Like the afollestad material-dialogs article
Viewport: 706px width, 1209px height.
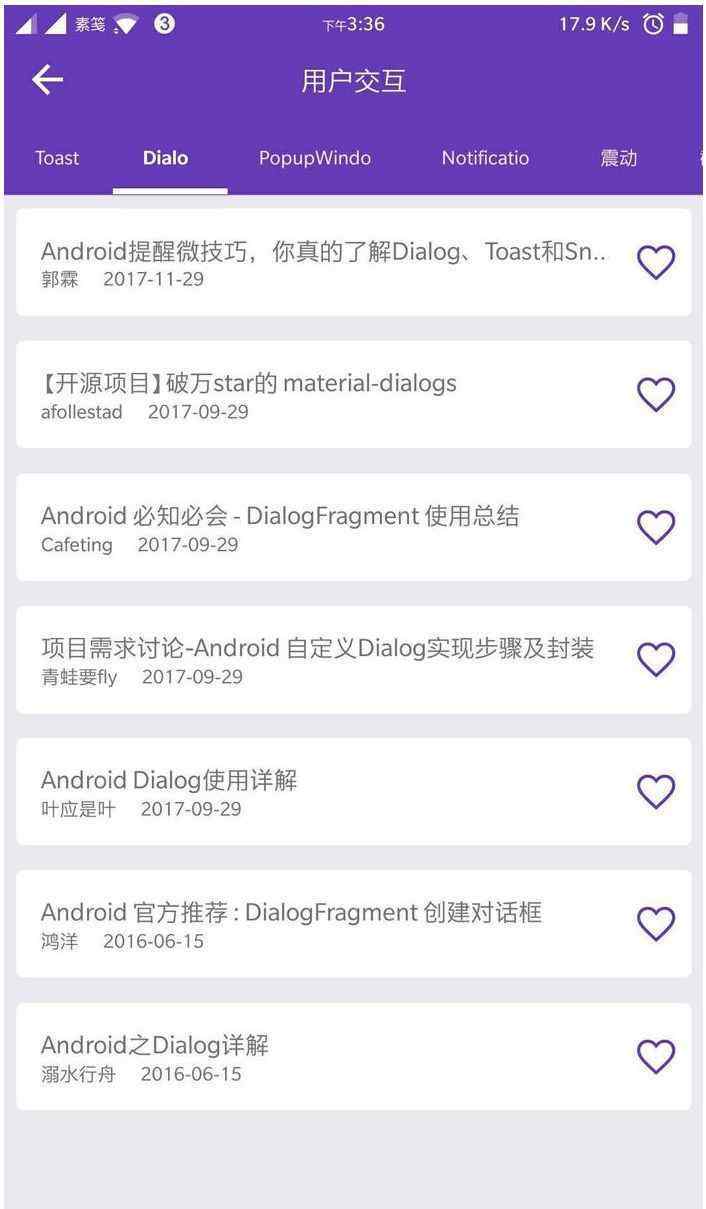tap(656, 395)
